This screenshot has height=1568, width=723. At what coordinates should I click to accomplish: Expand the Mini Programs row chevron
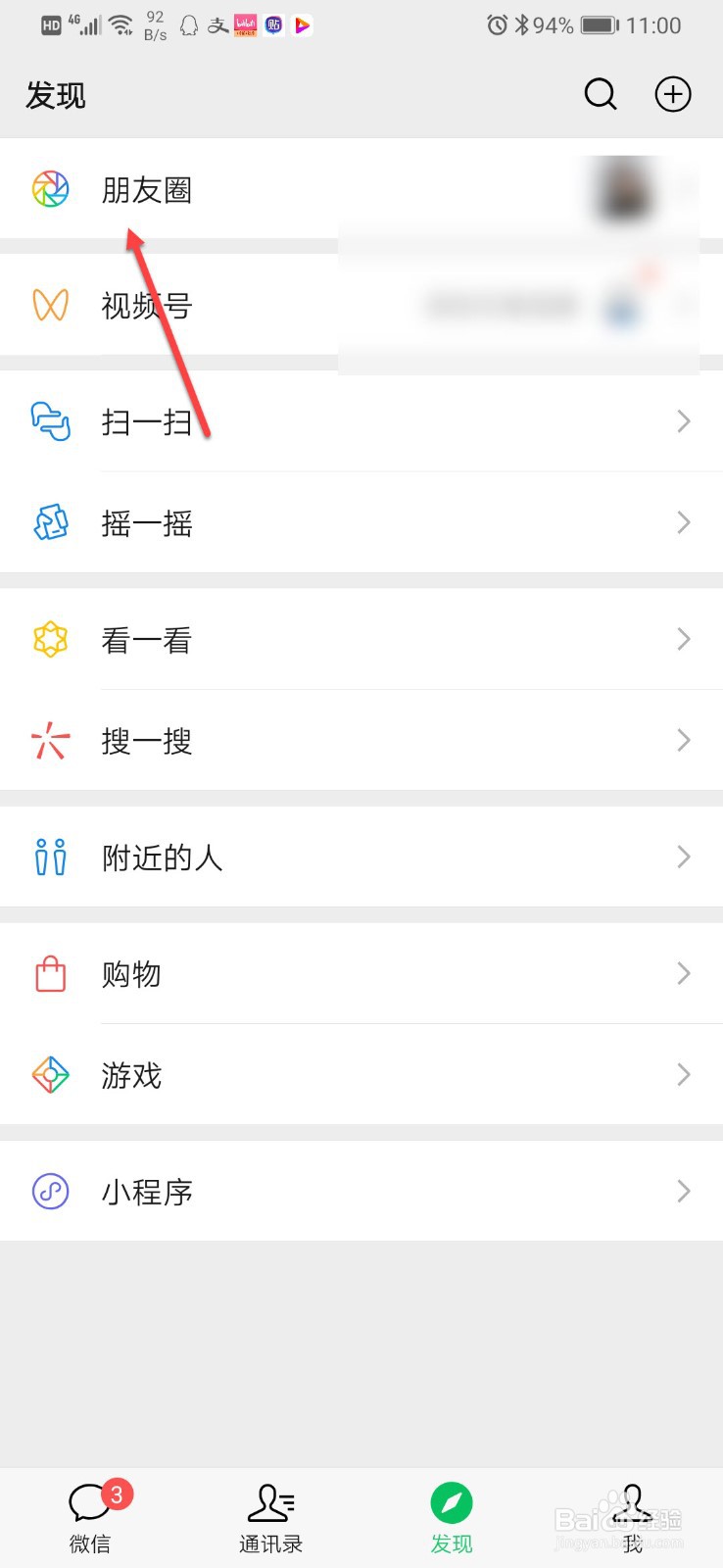coord(684,1192)
